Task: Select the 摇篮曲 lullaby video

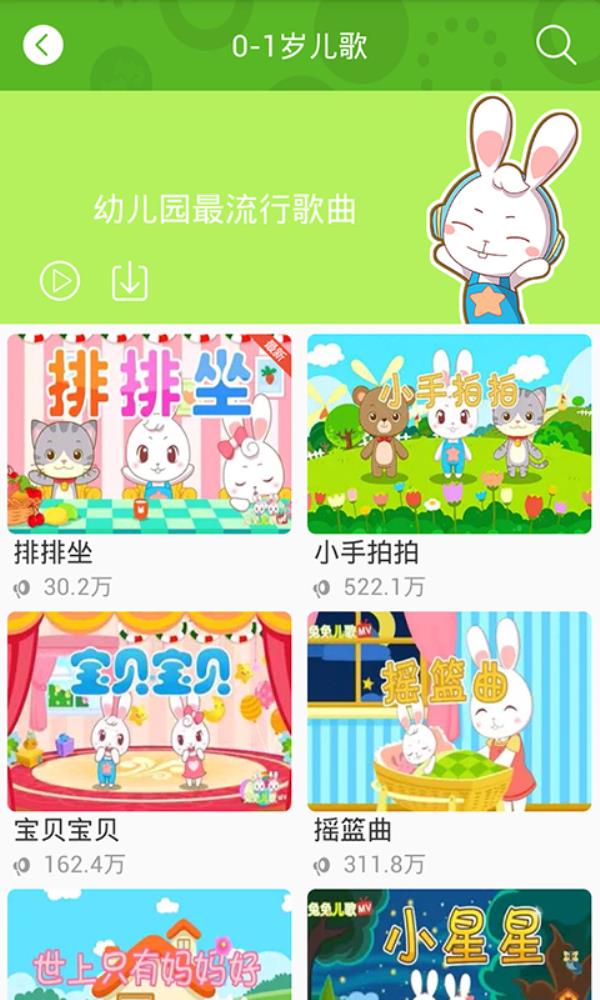Action: [x=449, y=711]
